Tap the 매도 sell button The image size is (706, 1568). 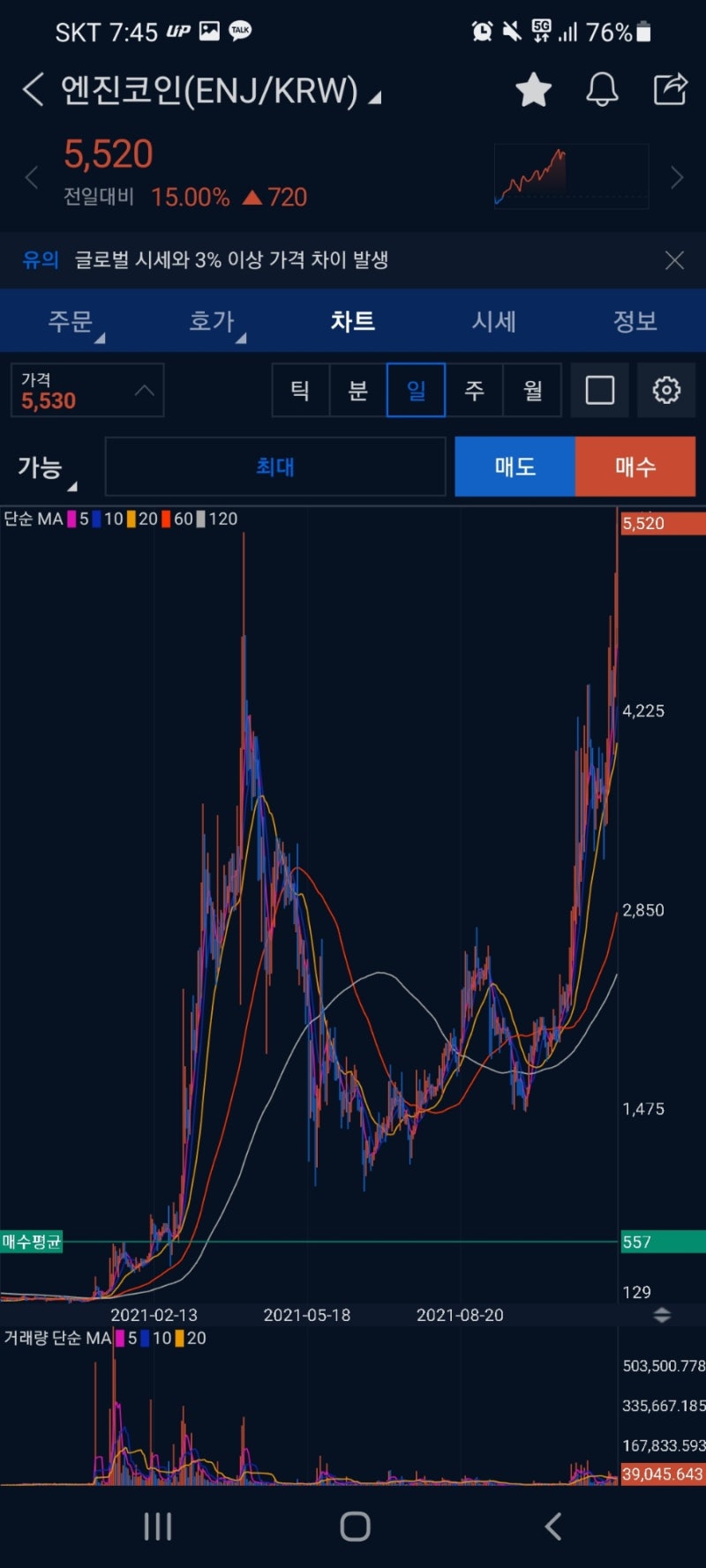click(514, 467)
